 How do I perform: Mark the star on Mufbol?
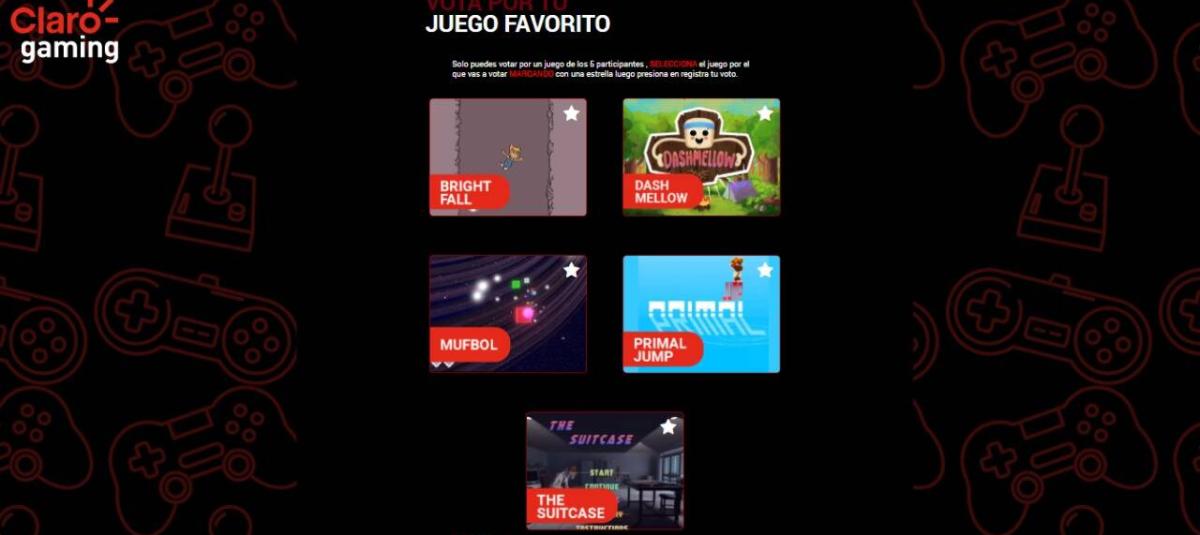click(x=571, y=270)
